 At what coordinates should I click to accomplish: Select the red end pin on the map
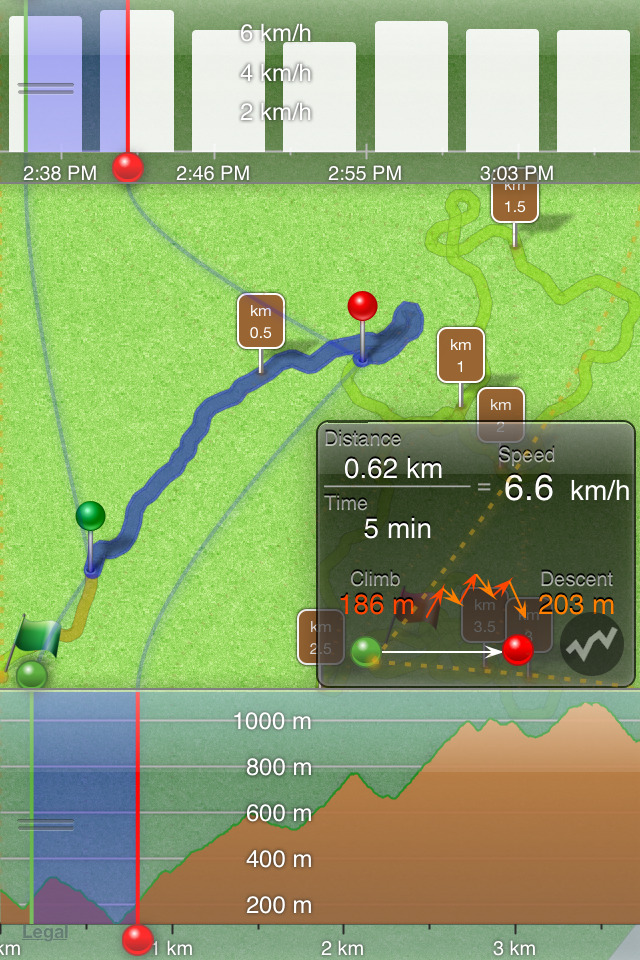pos(362,306)
